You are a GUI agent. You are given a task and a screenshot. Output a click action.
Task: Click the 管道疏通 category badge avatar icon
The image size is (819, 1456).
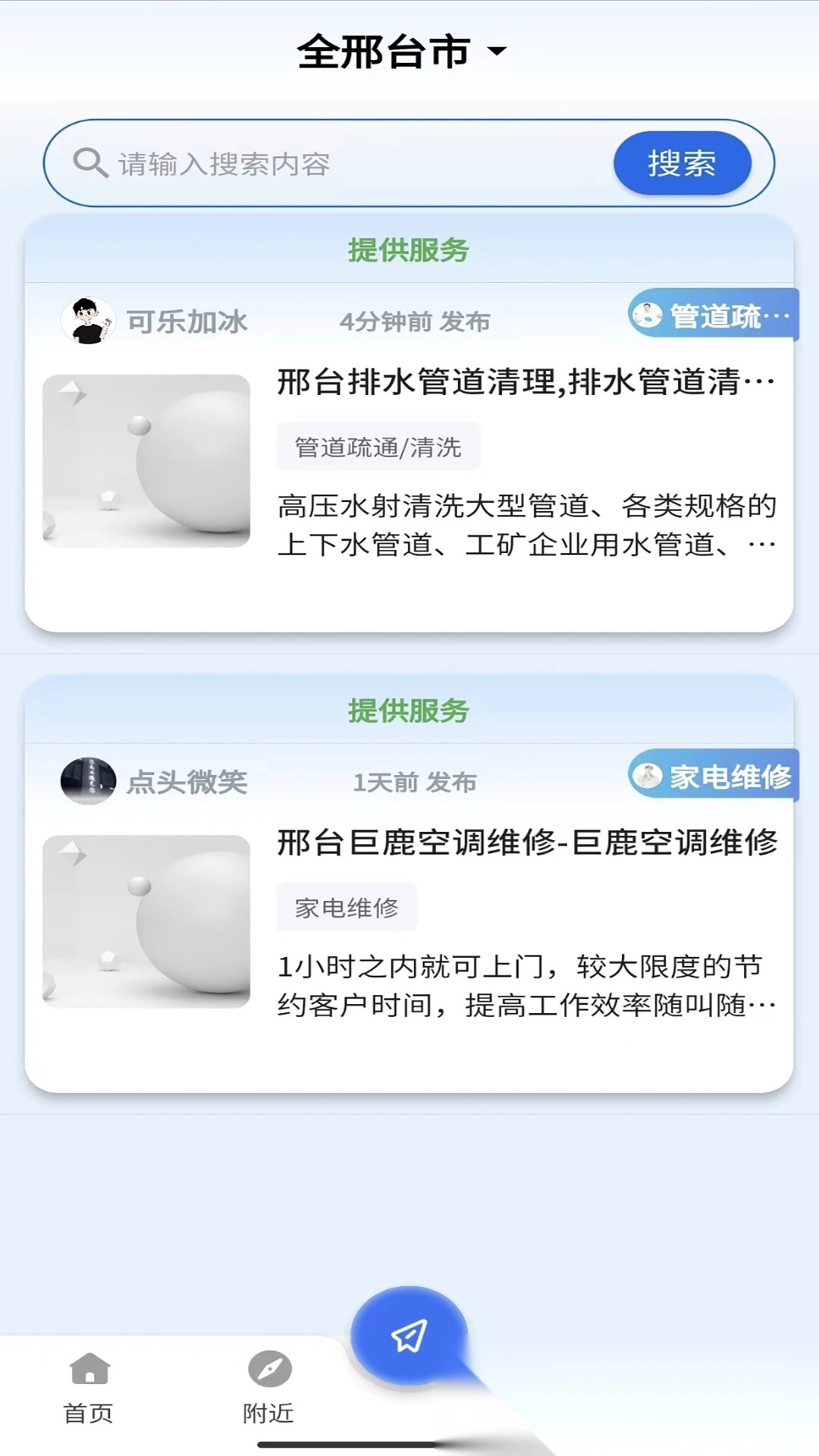[649, 315]
